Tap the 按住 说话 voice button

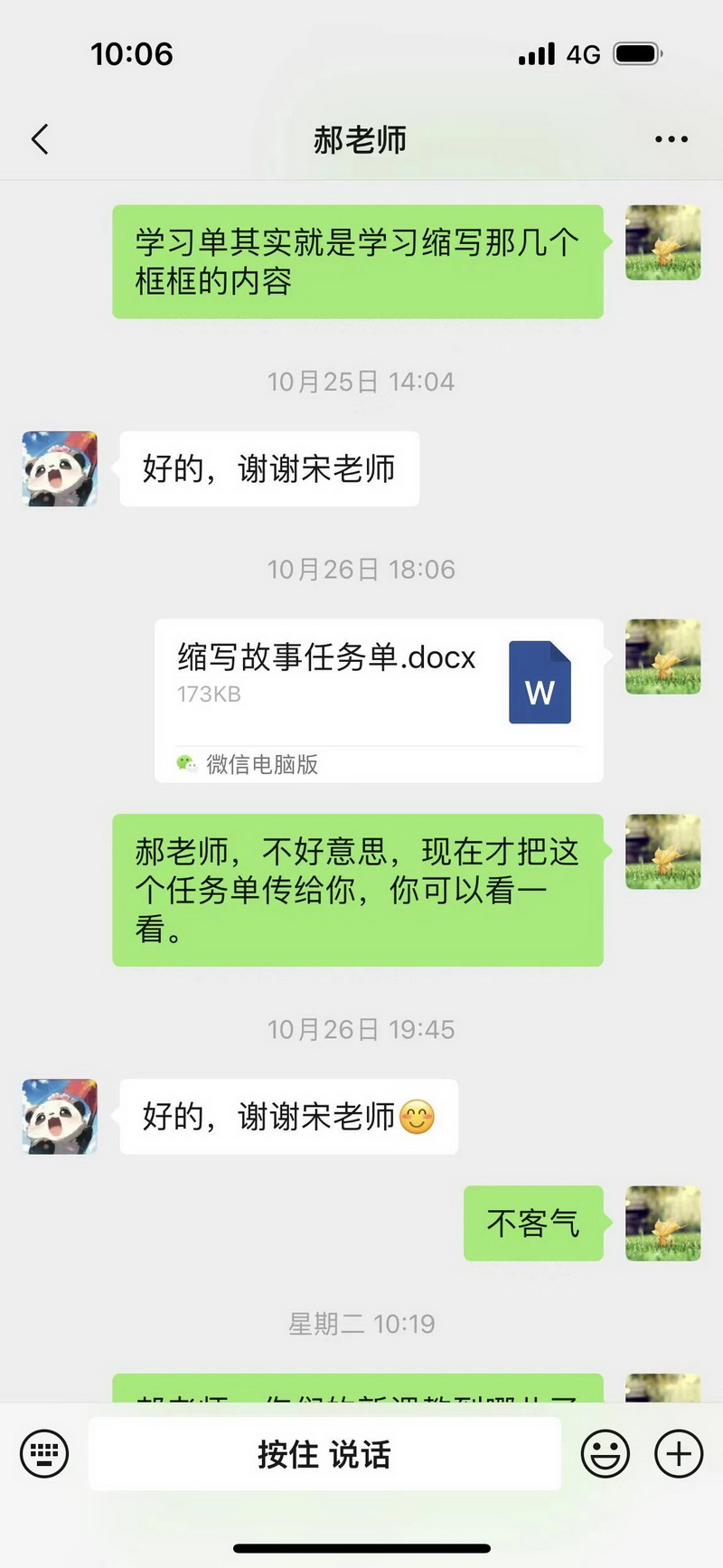click(324, 1454)
